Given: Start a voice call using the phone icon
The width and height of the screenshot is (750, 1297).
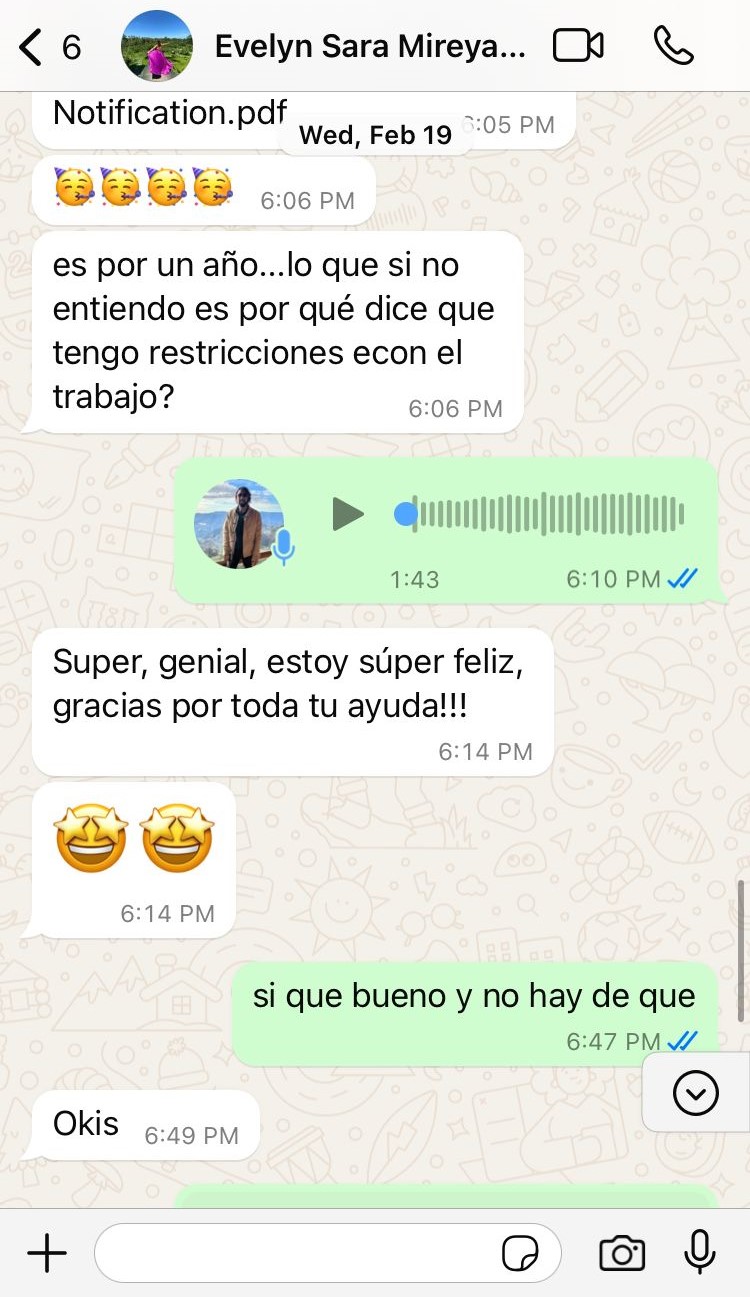Looking at the screenshot, I should pos(673,46).
